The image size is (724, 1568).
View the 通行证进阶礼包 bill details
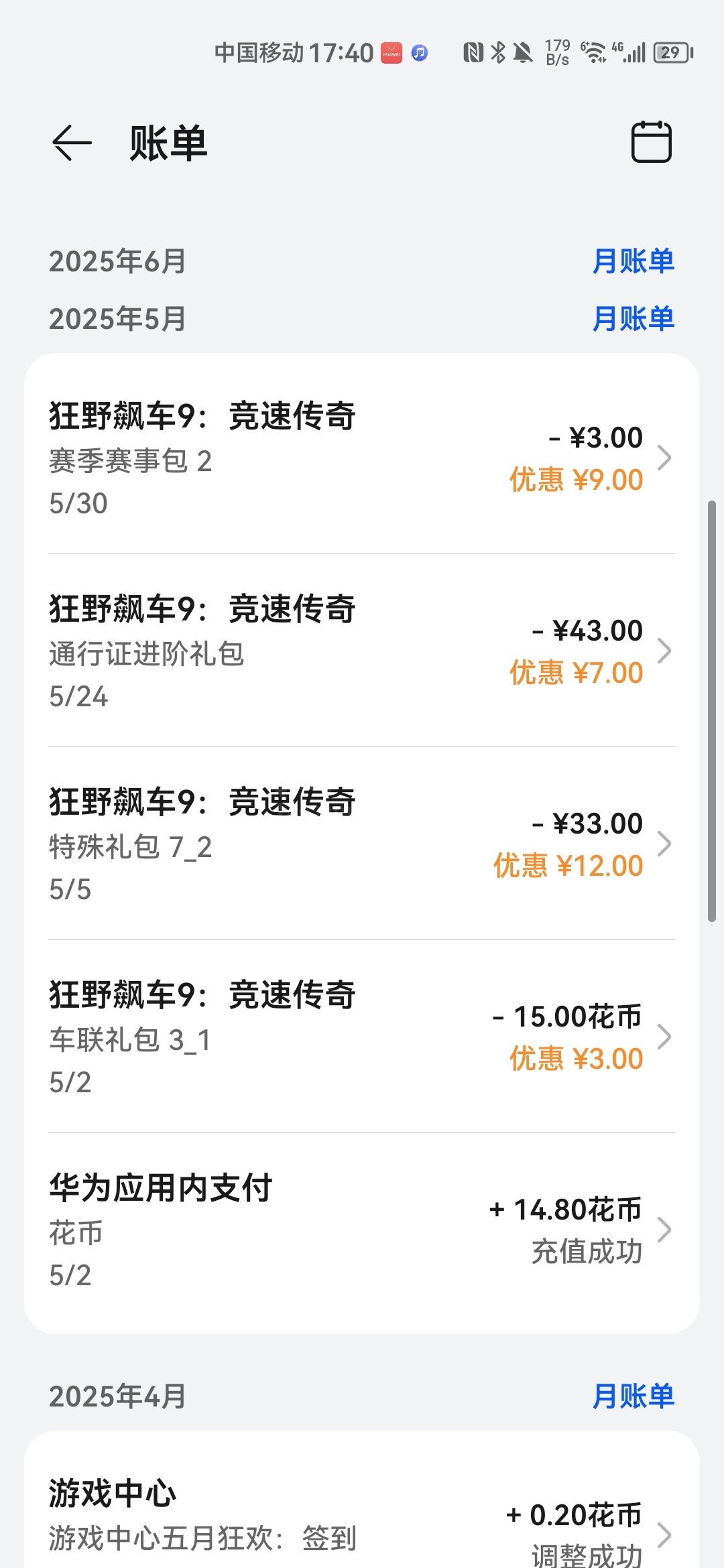point(362,651)
